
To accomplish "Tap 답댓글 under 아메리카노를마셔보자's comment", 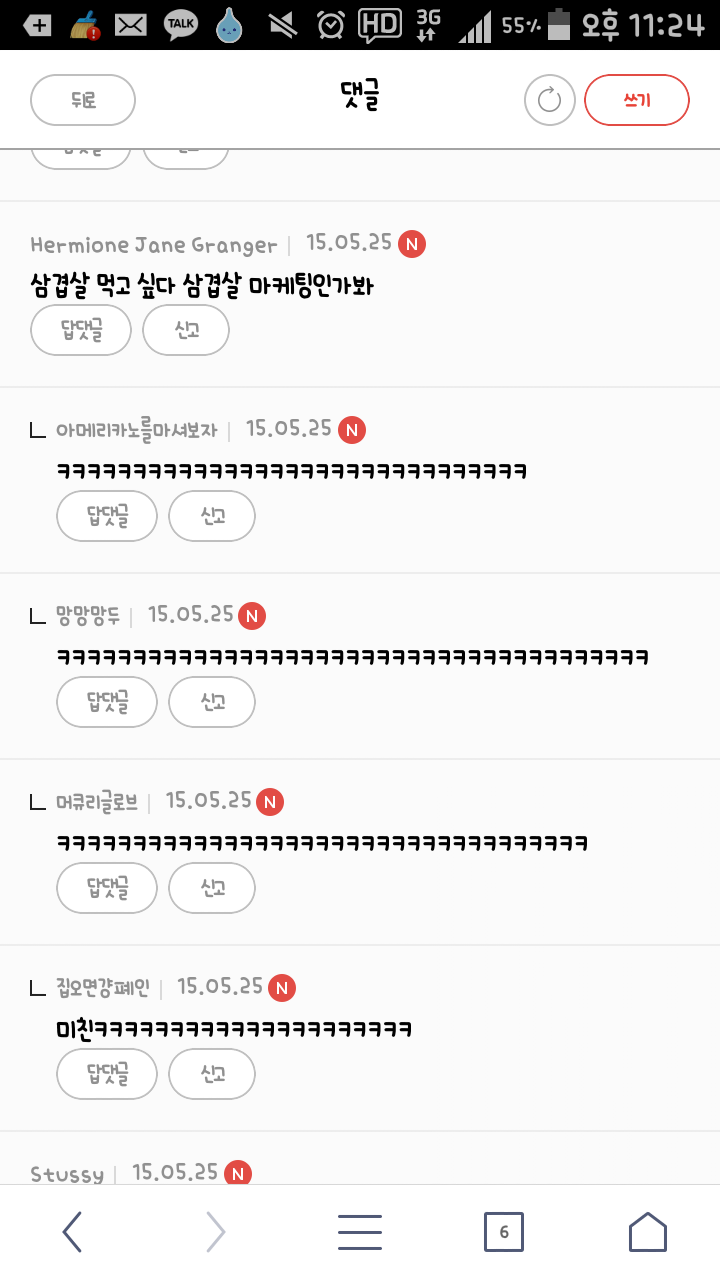I will [107, 516].
